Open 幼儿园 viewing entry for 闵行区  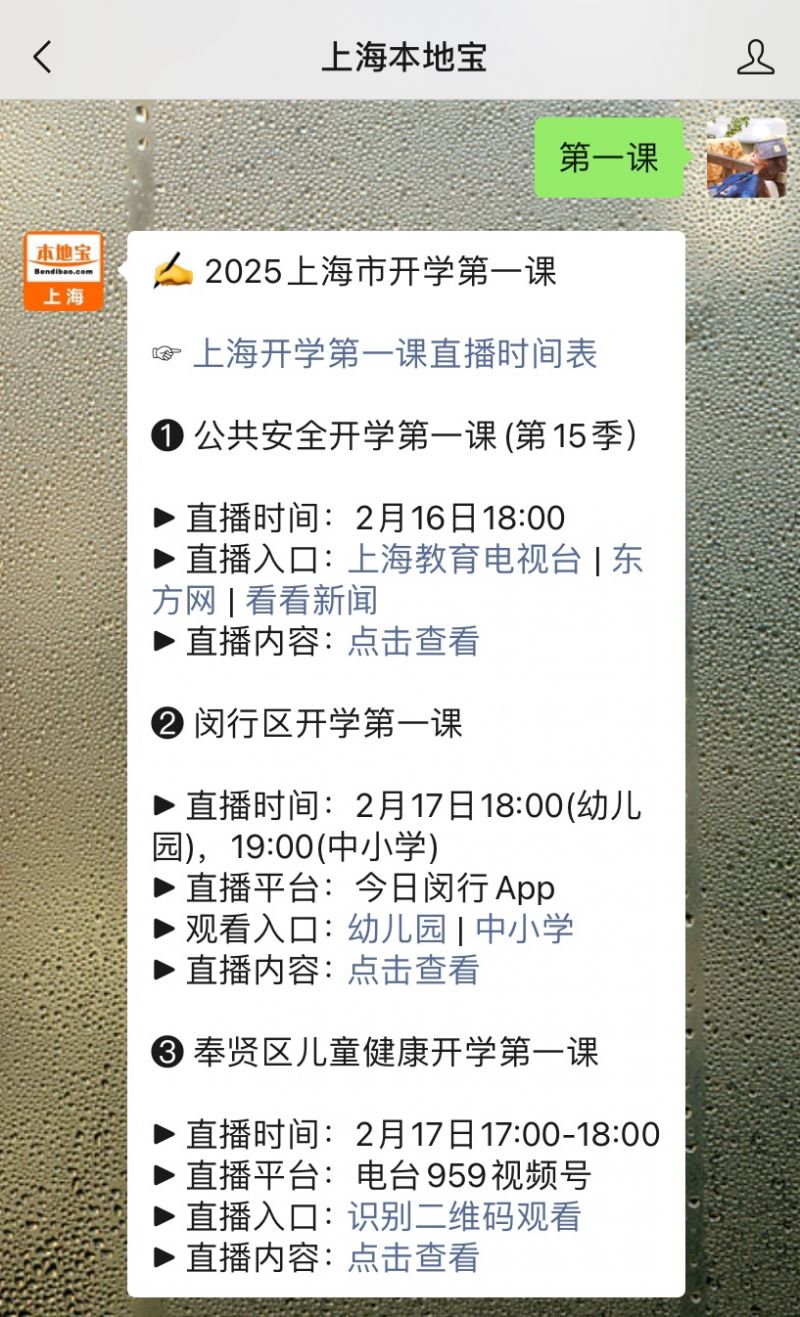396,929
